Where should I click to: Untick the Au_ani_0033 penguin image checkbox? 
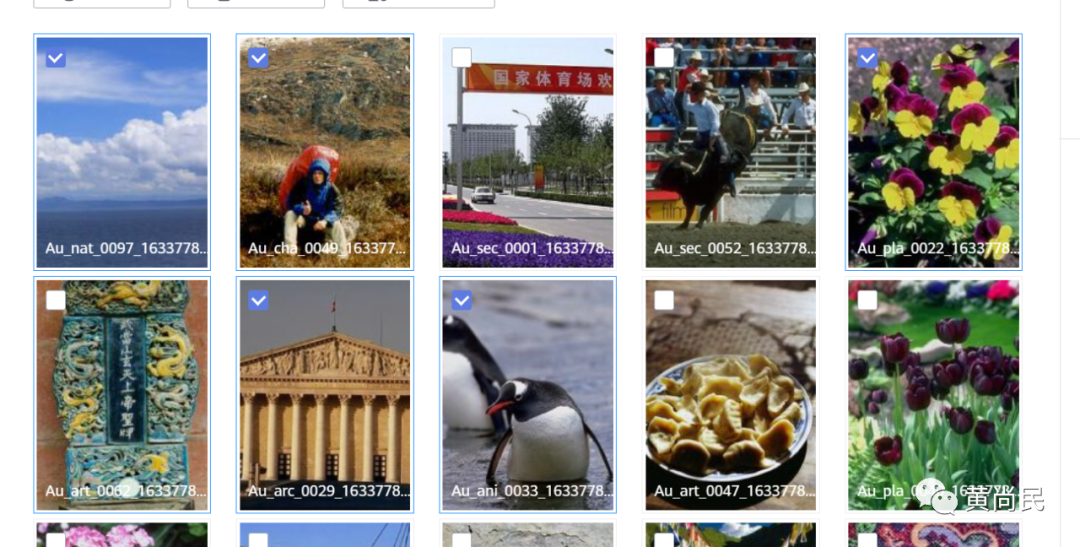(x=461, y=300)
